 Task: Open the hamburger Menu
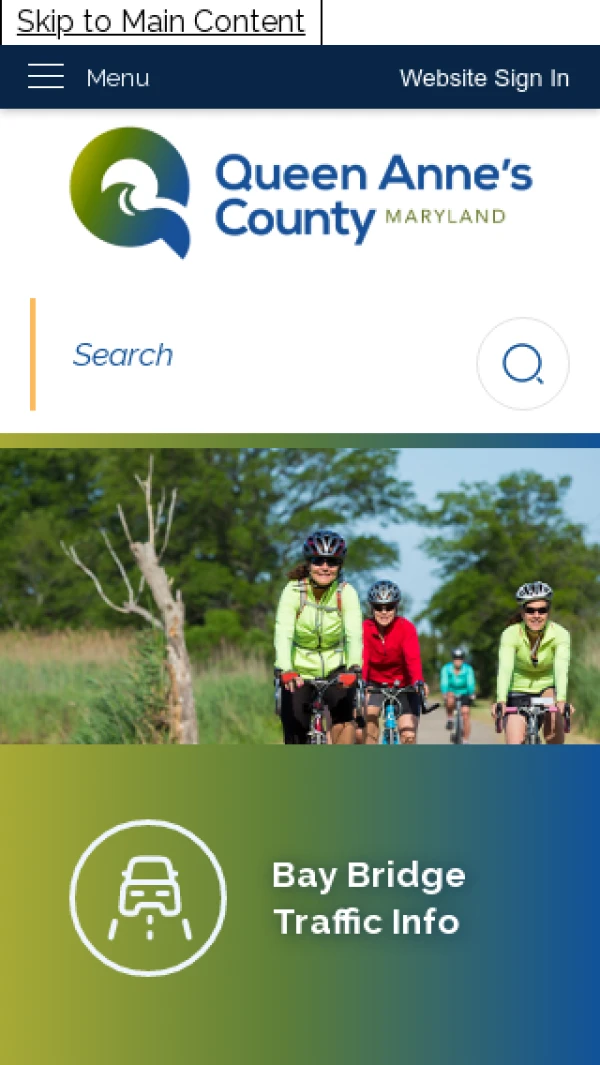click(x=88, y=77)
